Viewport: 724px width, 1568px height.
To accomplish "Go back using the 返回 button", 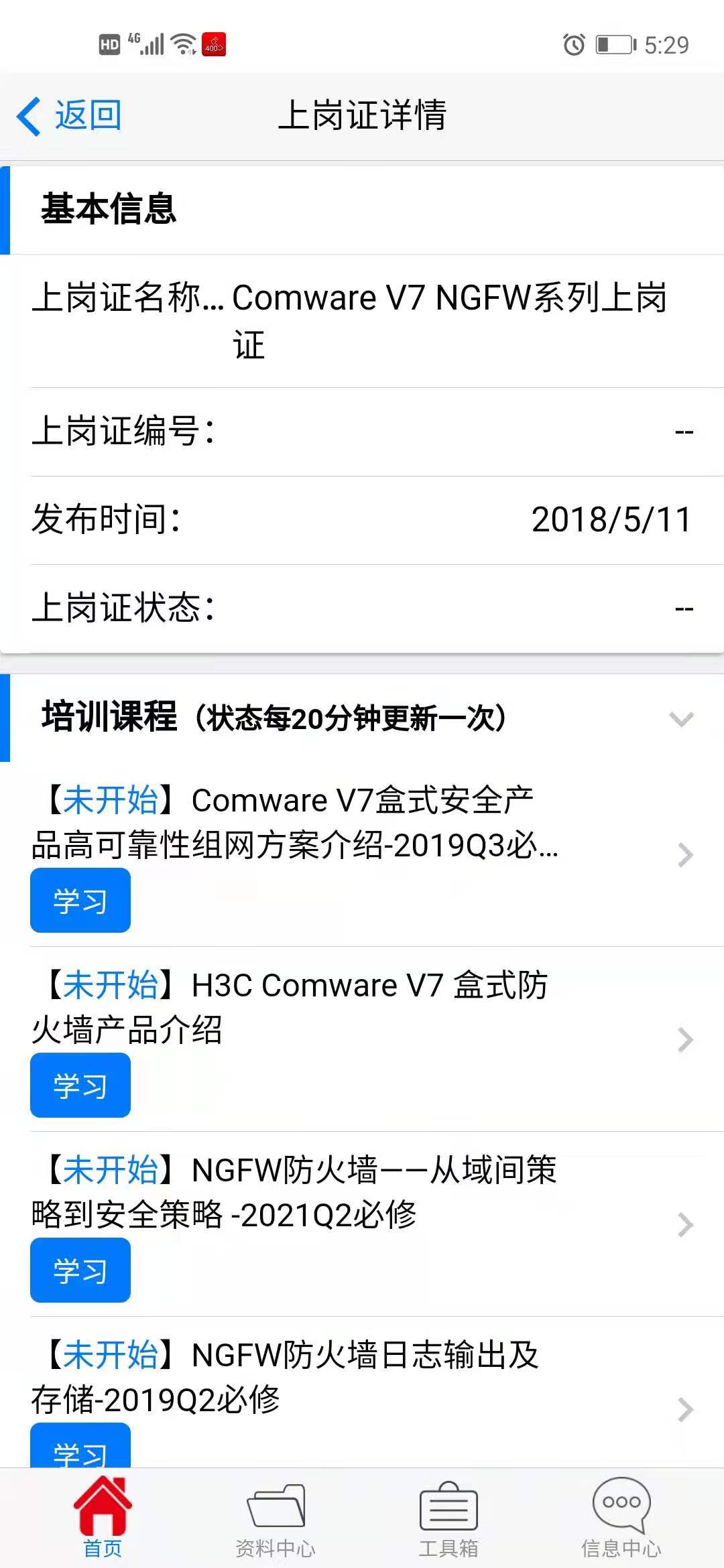I will point(70,116).
